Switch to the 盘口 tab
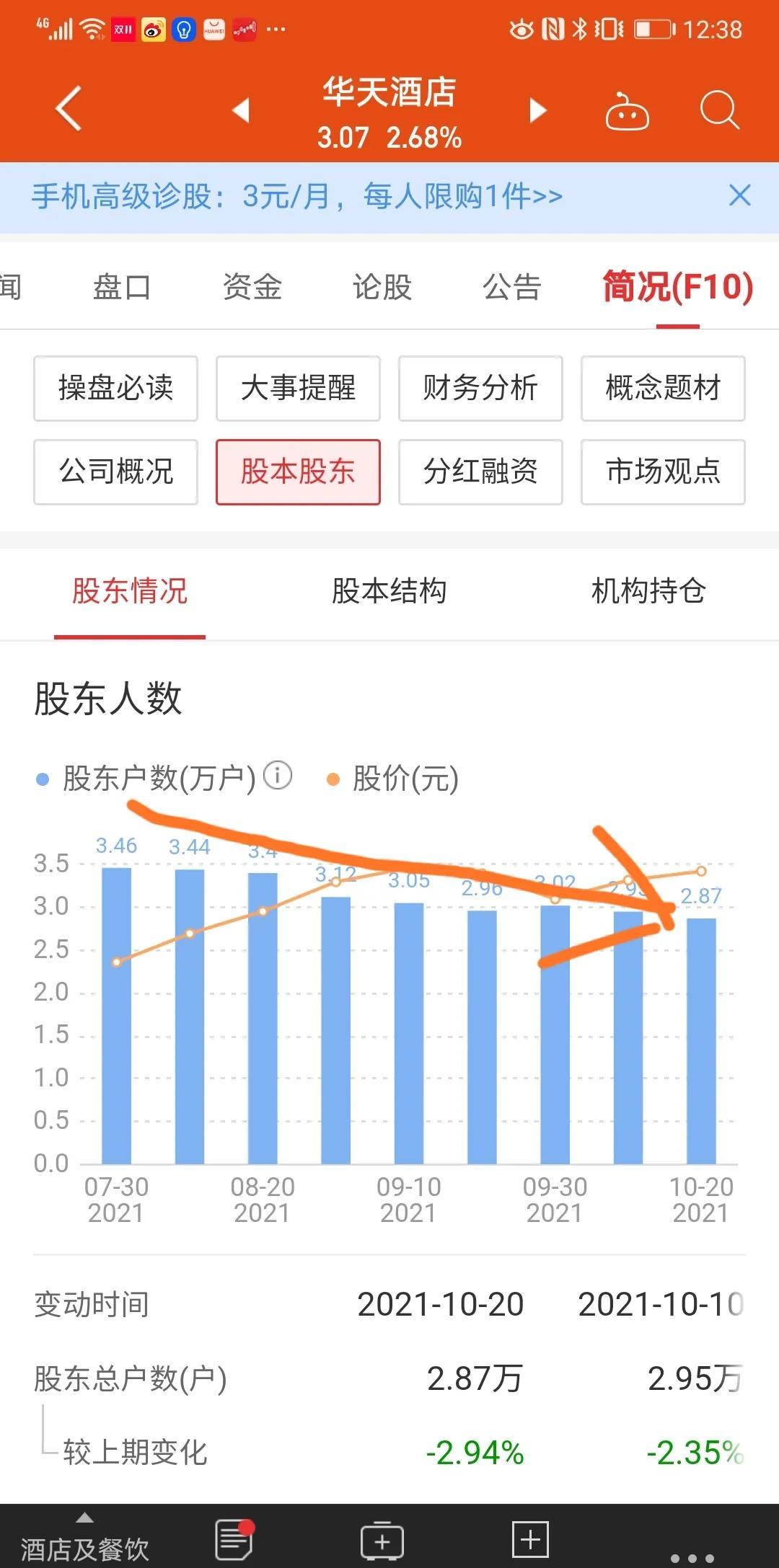 tap(122, 287)
